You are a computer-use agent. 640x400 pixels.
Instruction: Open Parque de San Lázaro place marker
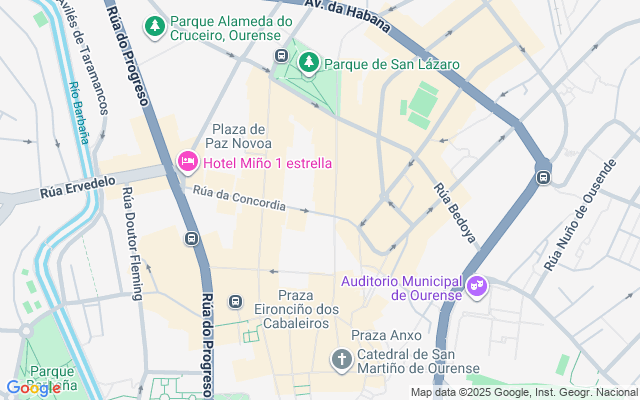[310, 63]
